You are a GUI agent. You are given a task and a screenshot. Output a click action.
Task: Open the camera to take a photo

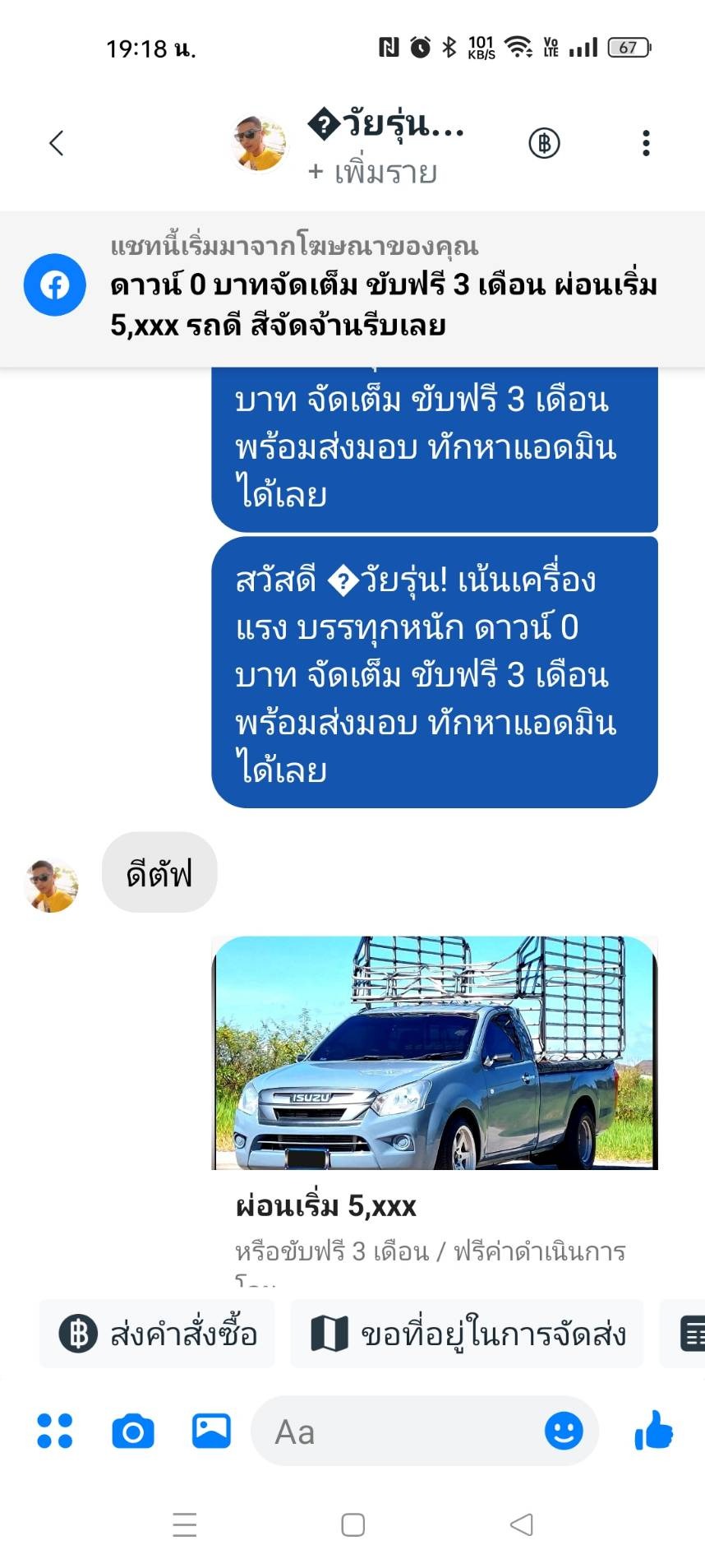click(x=133, y=1431)
